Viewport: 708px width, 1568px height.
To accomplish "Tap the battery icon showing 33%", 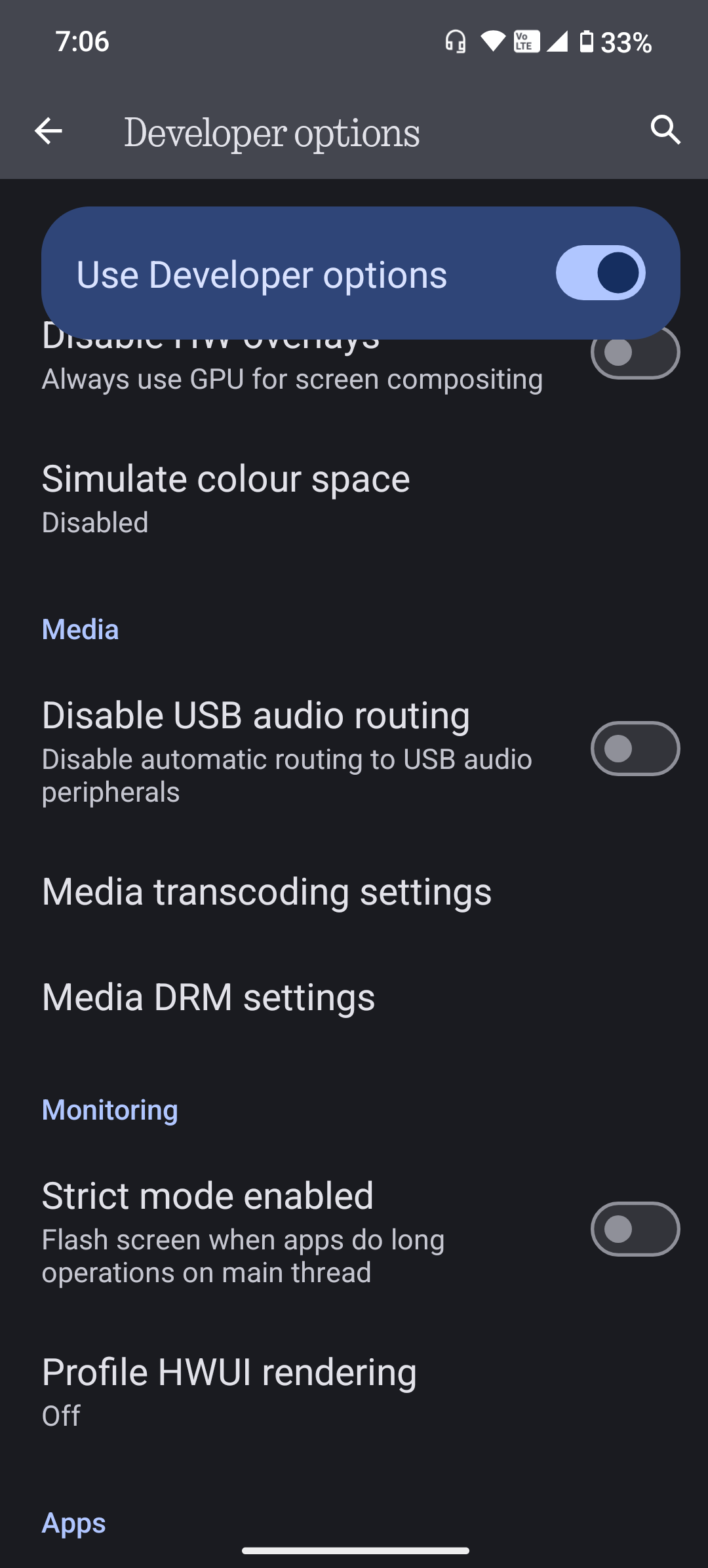I will 585,41.
